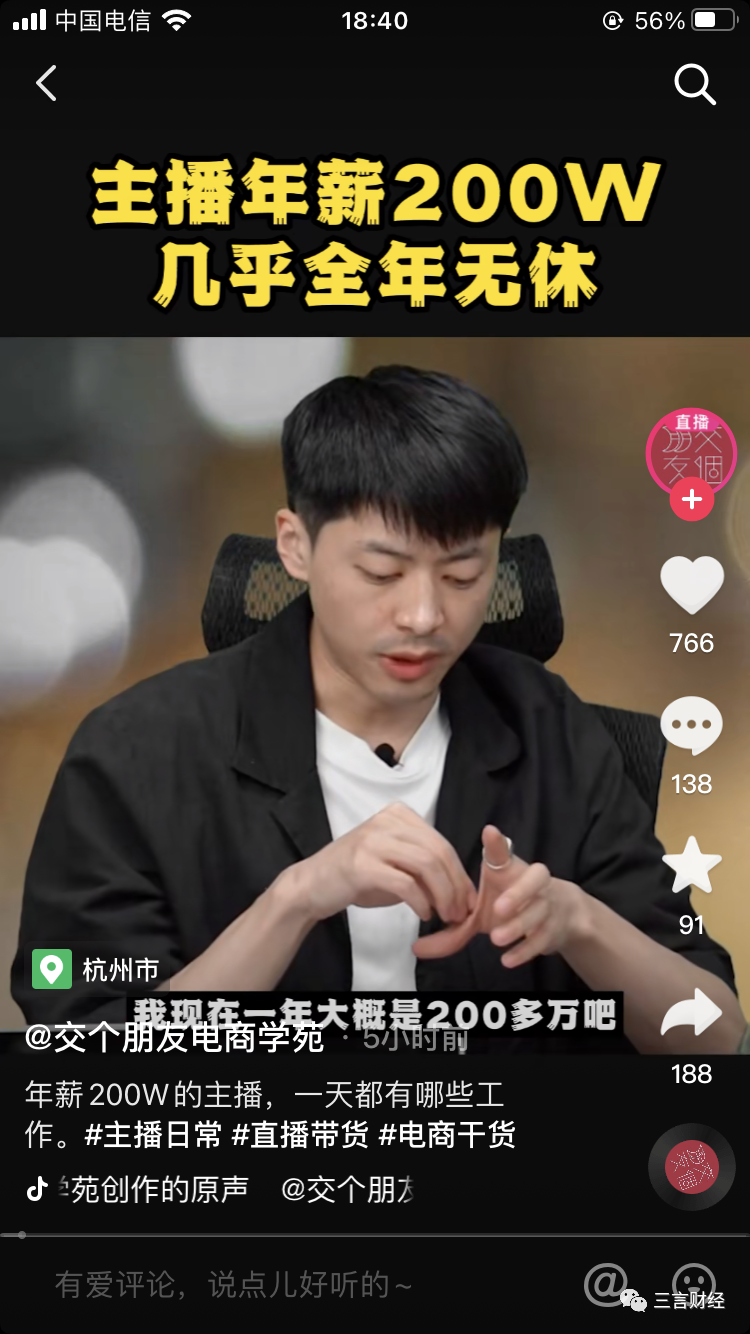Image resolution: width=750 pixels, height=1334 pixels.
Task: Go back with the top-left arrow
Action: (x=46, y=84)
